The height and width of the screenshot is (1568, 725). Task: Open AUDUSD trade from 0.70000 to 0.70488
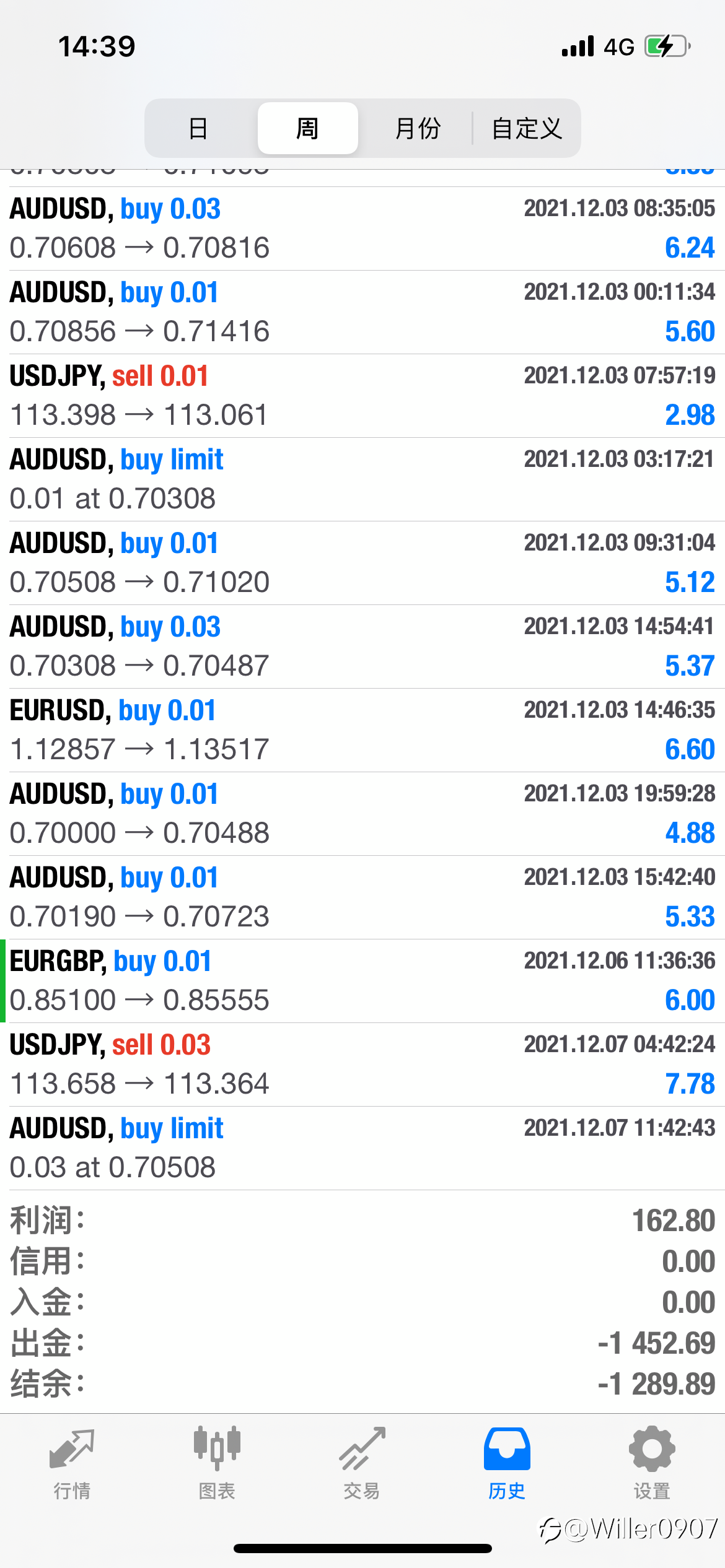pos(362,814)
